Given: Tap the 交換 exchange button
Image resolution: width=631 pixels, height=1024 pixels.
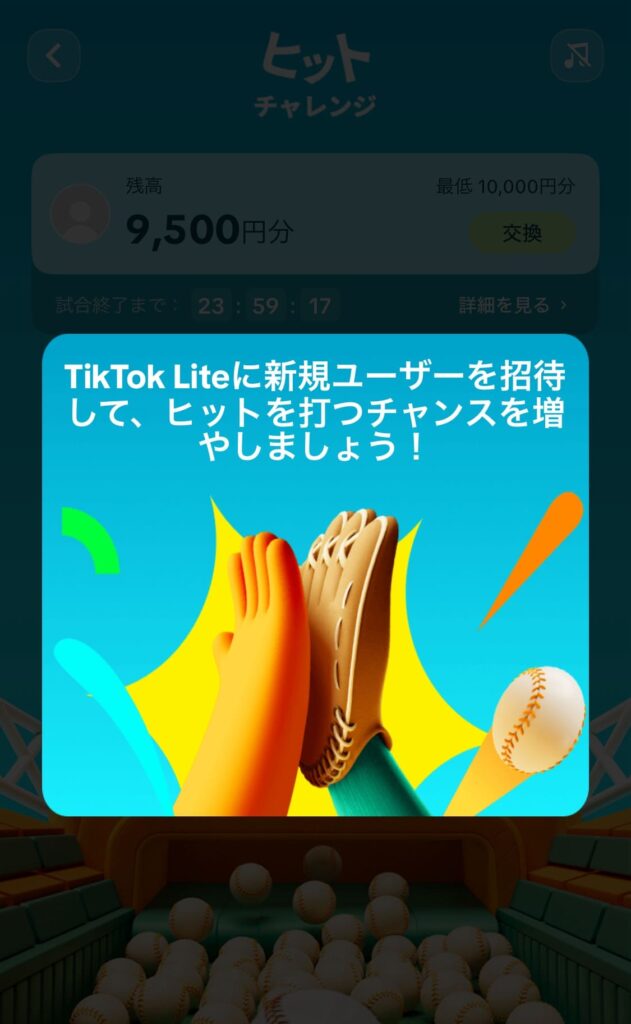Looking at the screenshot, I should 521,233.
